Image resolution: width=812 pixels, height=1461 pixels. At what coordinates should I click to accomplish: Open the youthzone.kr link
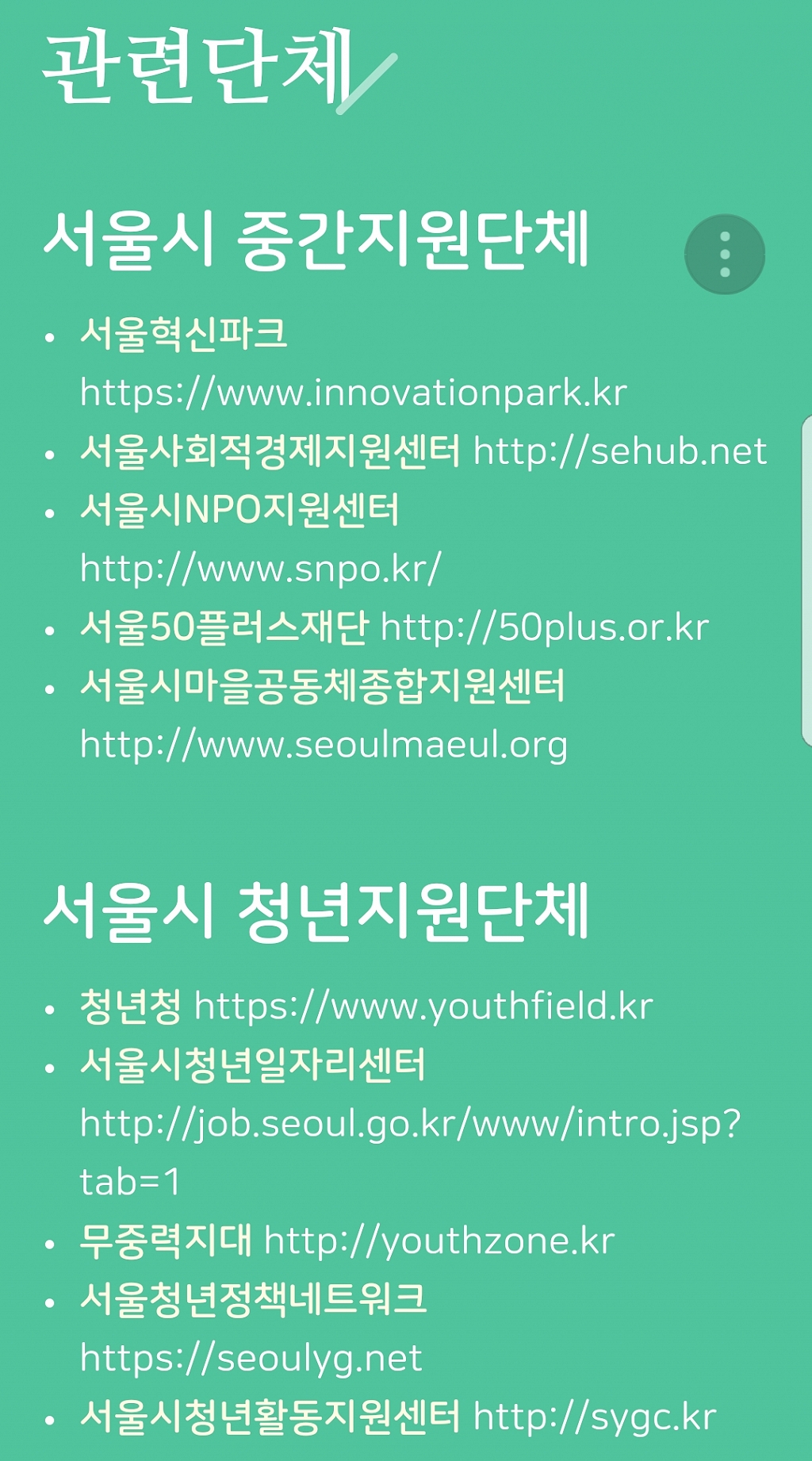(439, 1241)
